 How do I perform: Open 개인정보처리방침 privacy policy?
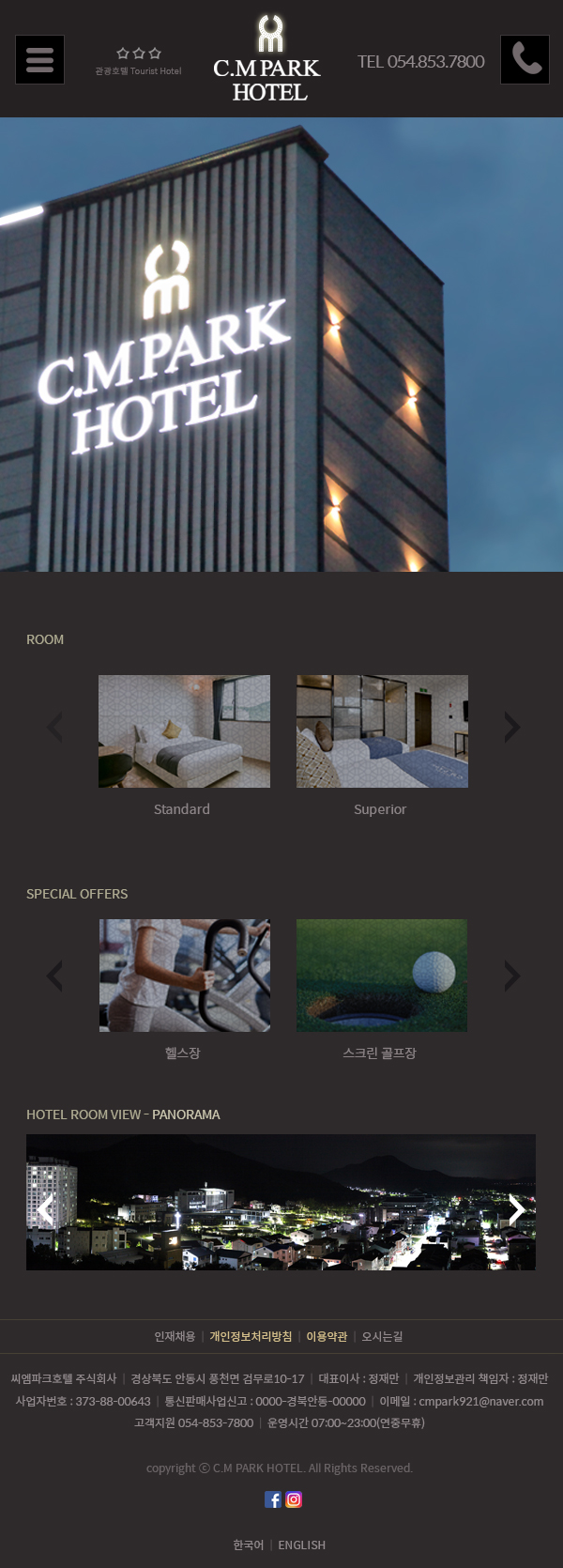[251, 1336]
